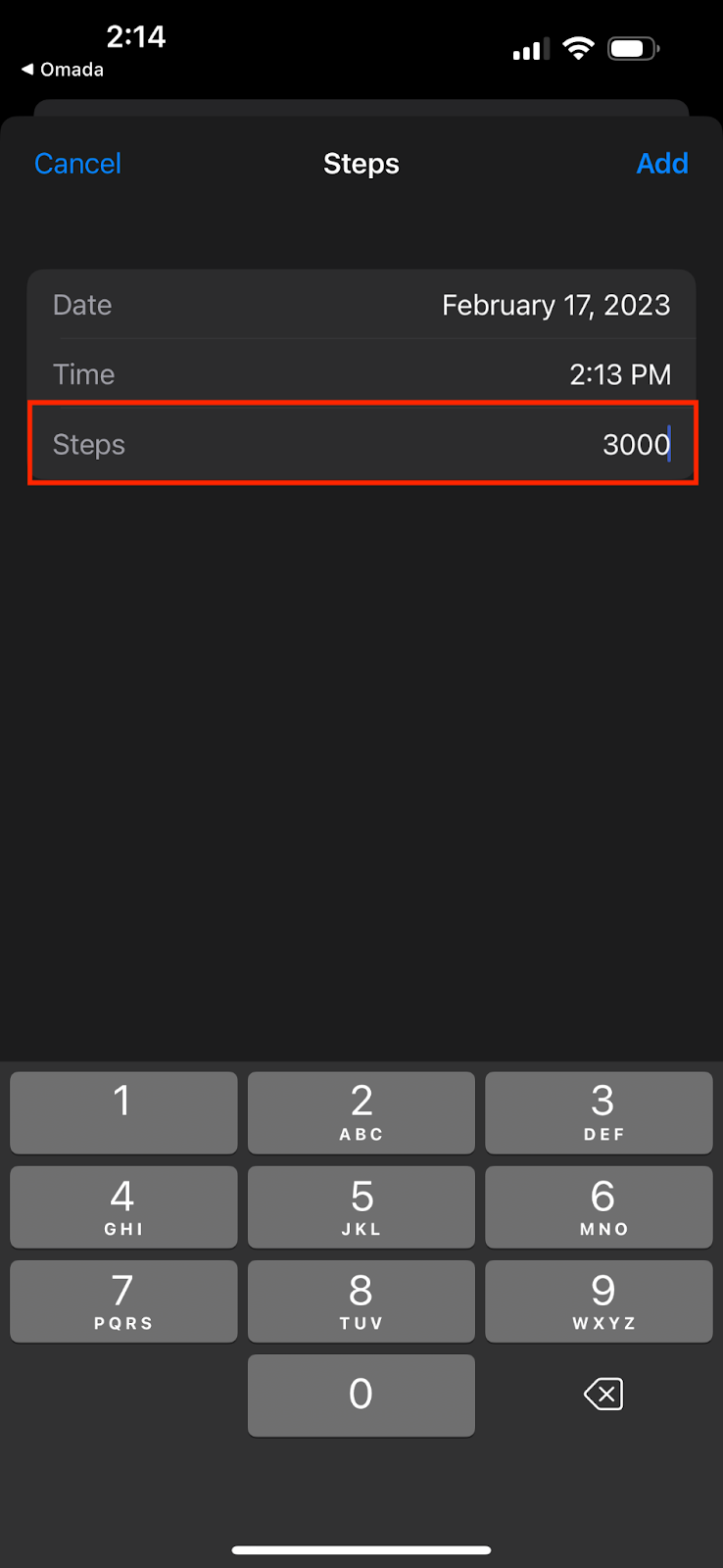Delete the last digit with backspace
Image resolution: width=723 pixels, height=1568 pixels.
pyautogui.click(x=602, y=1395)
